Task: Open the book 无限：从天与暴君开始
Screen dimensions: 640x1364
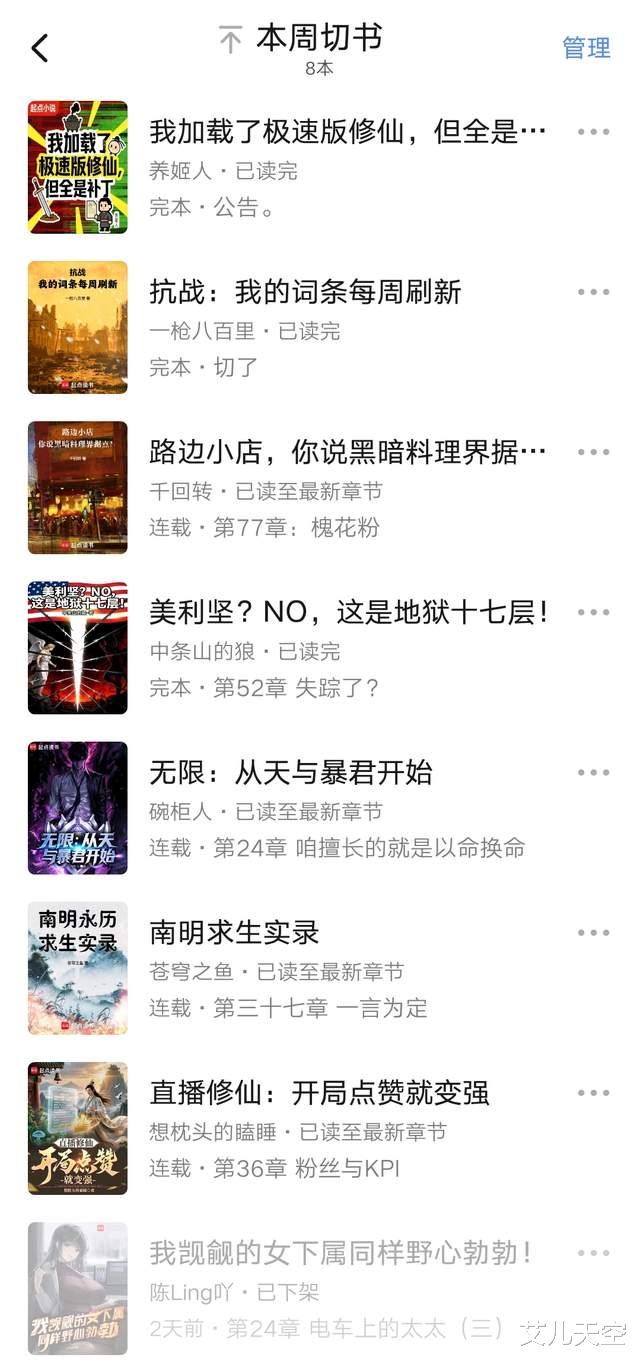Action: tap(290, 772)
